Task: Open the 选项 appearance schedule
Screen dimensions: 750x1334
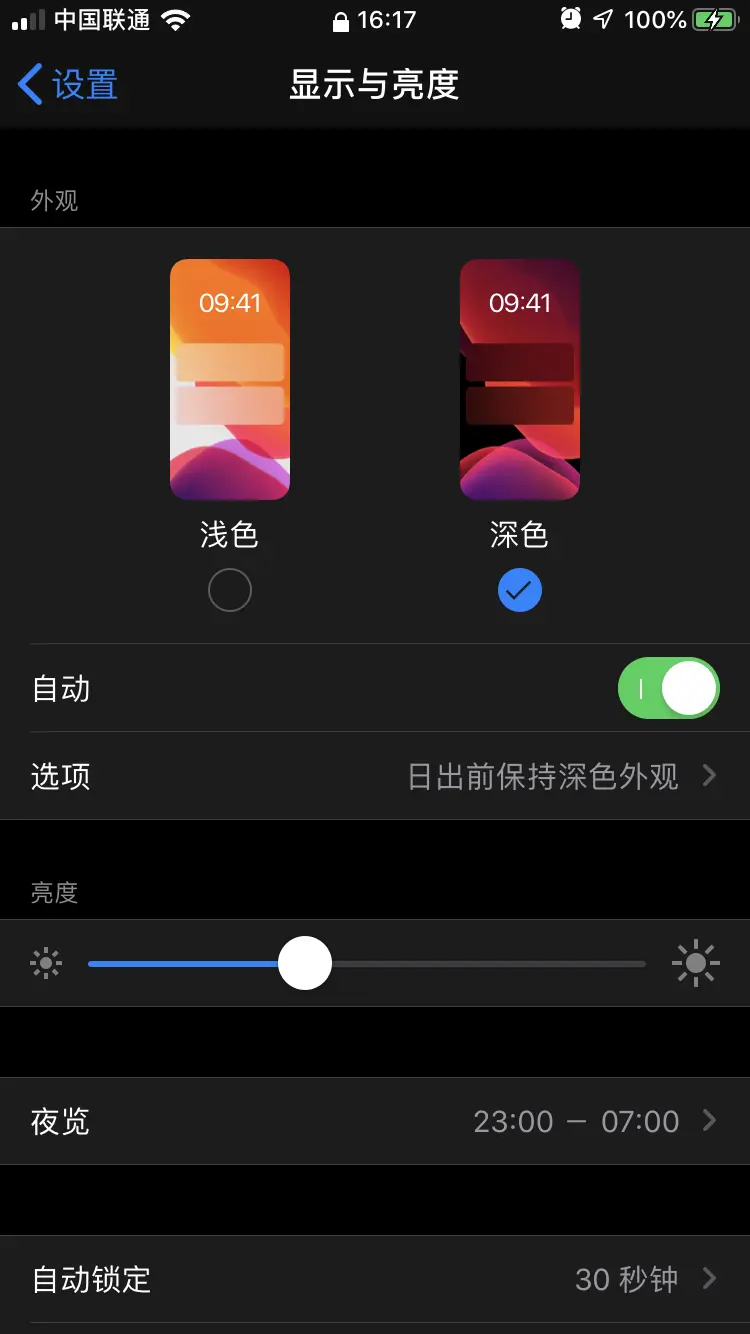Action: click(x=375, y=776)
